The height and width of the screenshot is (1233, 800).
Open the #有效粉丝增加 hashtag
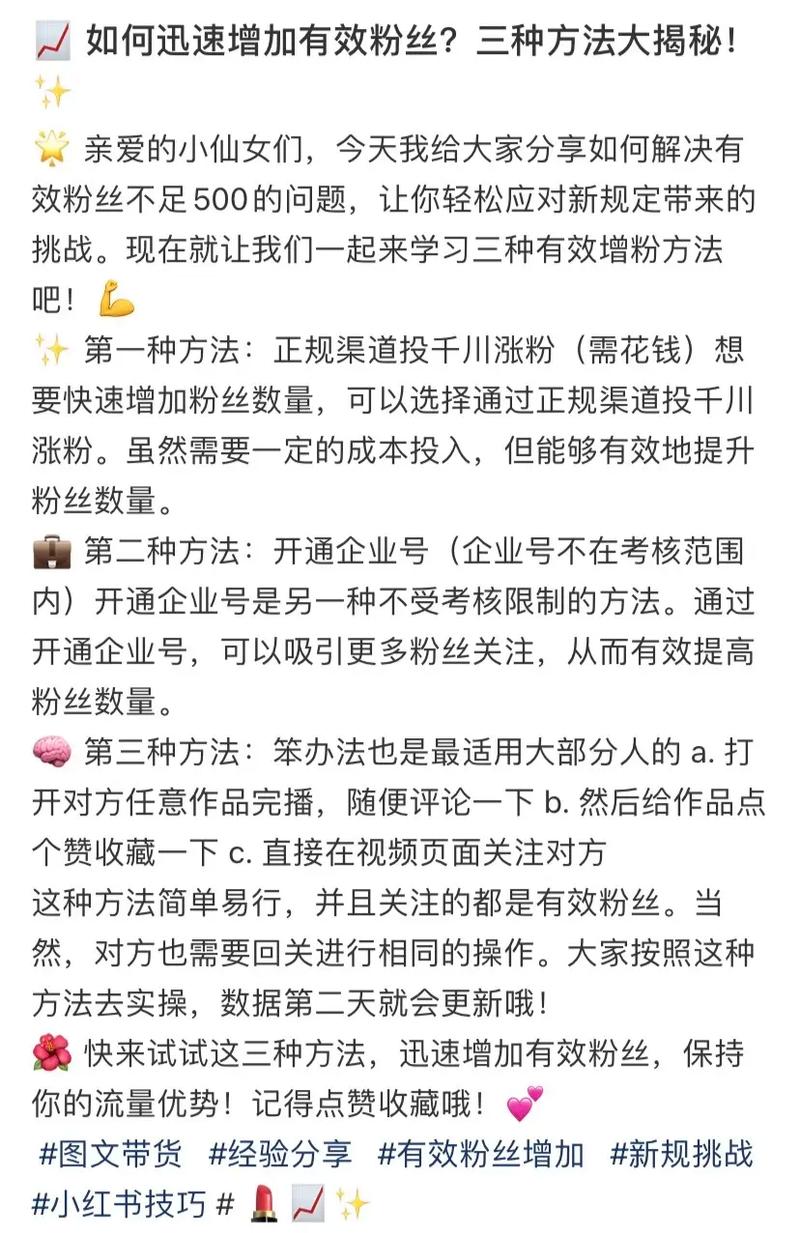[480, 1154]
